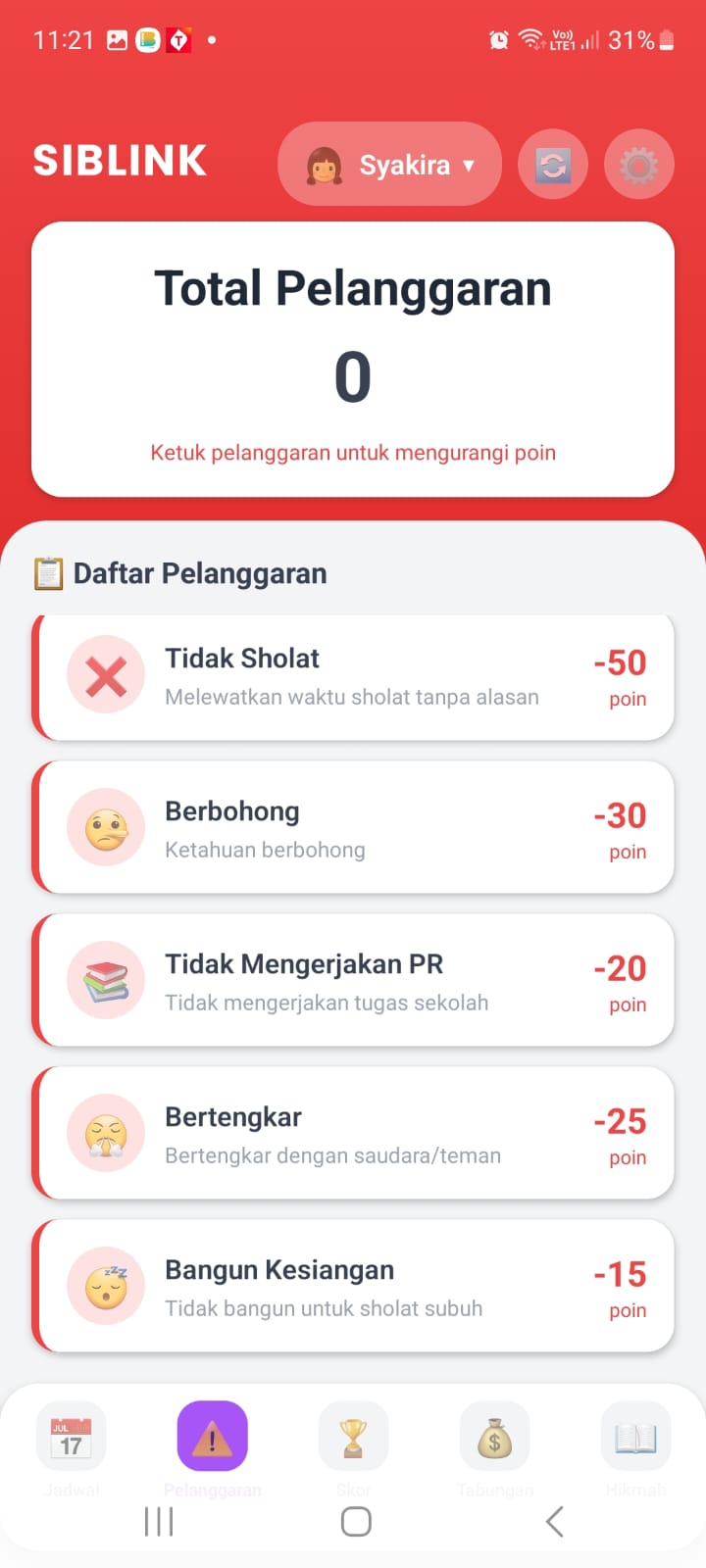706x1568 pixels.
Task: Open the Syakira profile dropdown
Action: point(388,164)
